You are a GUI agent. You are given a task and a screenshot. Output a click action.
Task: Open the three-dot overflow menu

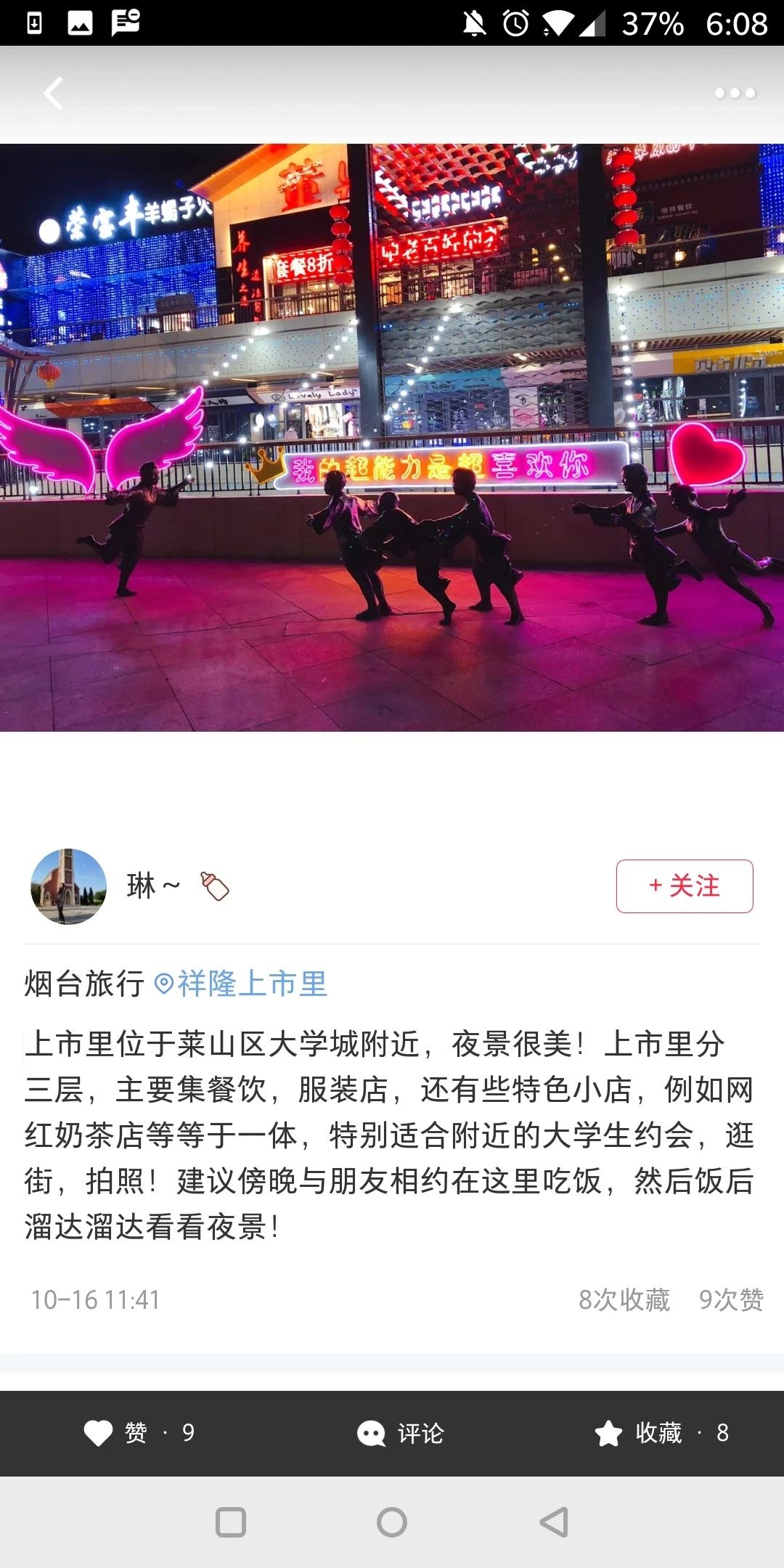pyautogui.click(x=735, y=93)
